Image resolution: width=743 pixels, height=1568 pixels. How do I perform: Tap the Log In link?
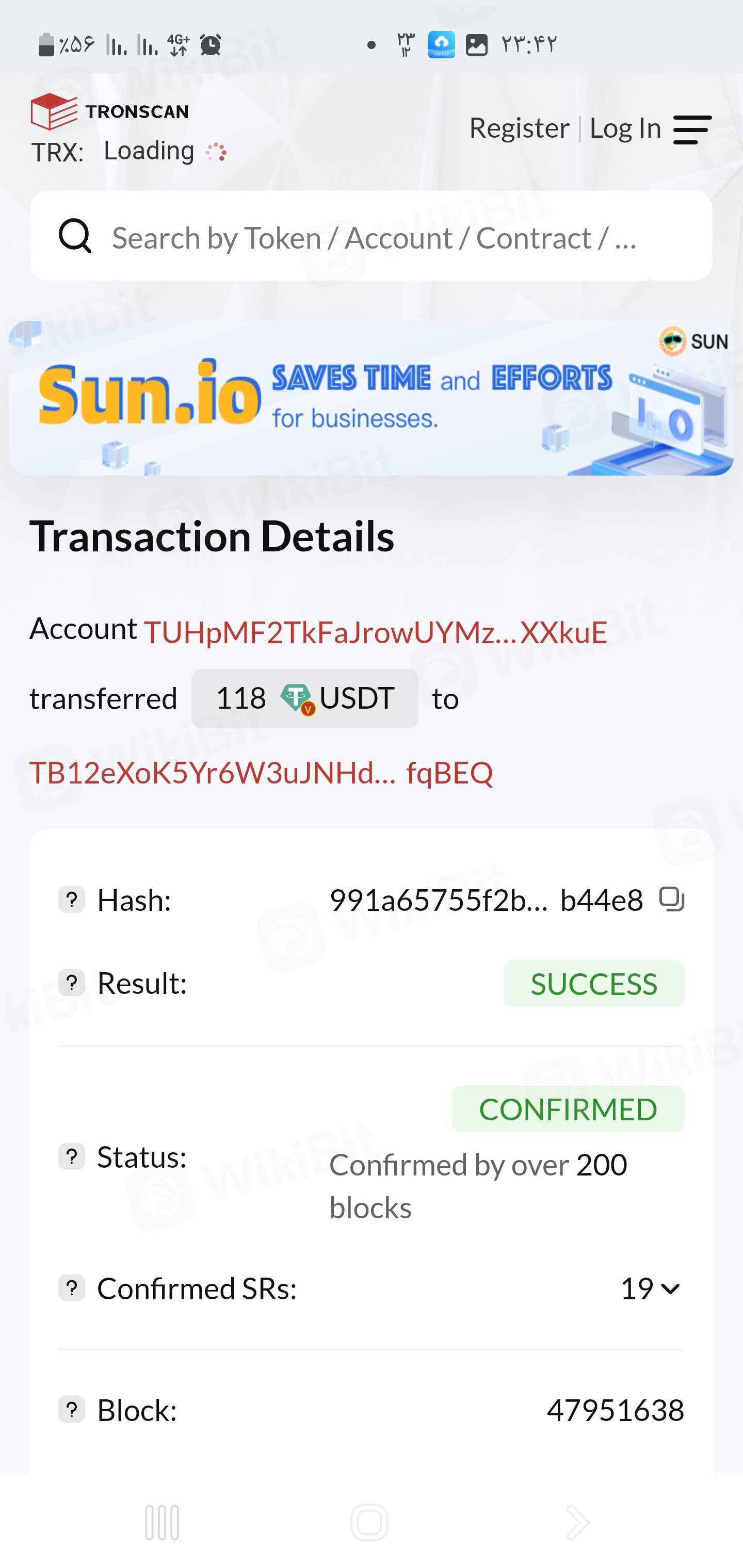click(625, 128)
